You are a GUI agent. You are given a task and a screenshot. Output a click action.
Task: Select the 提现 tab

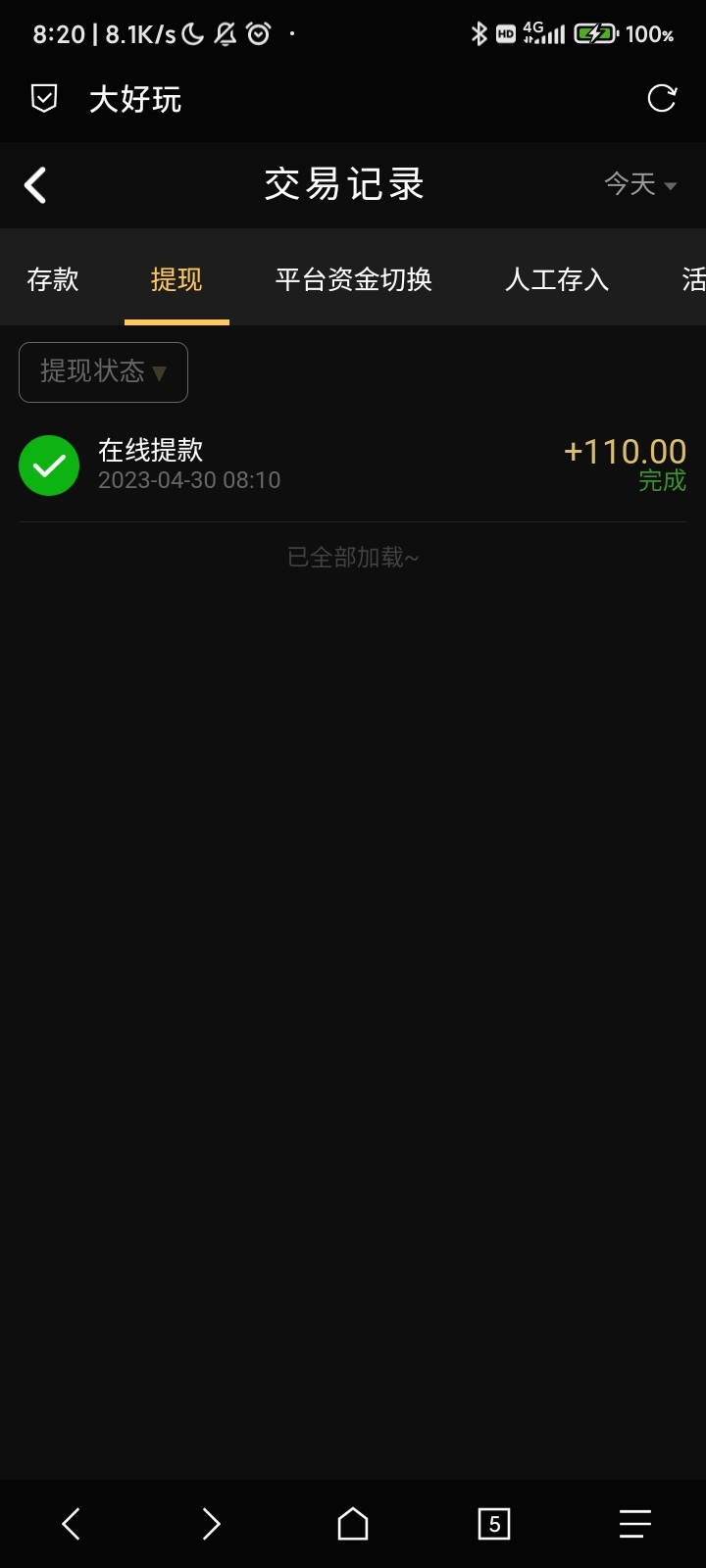pyautogui.click(x=176, y=280)
